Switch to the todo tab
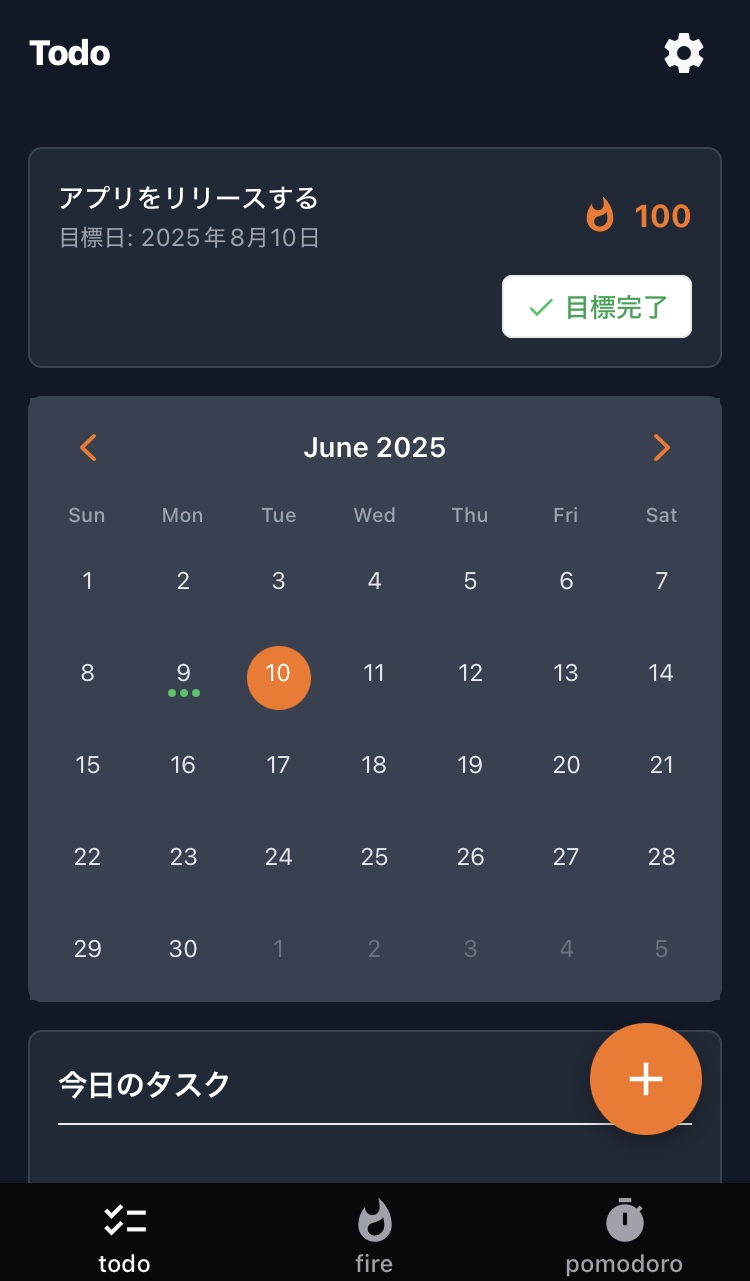 [125, 1236]
